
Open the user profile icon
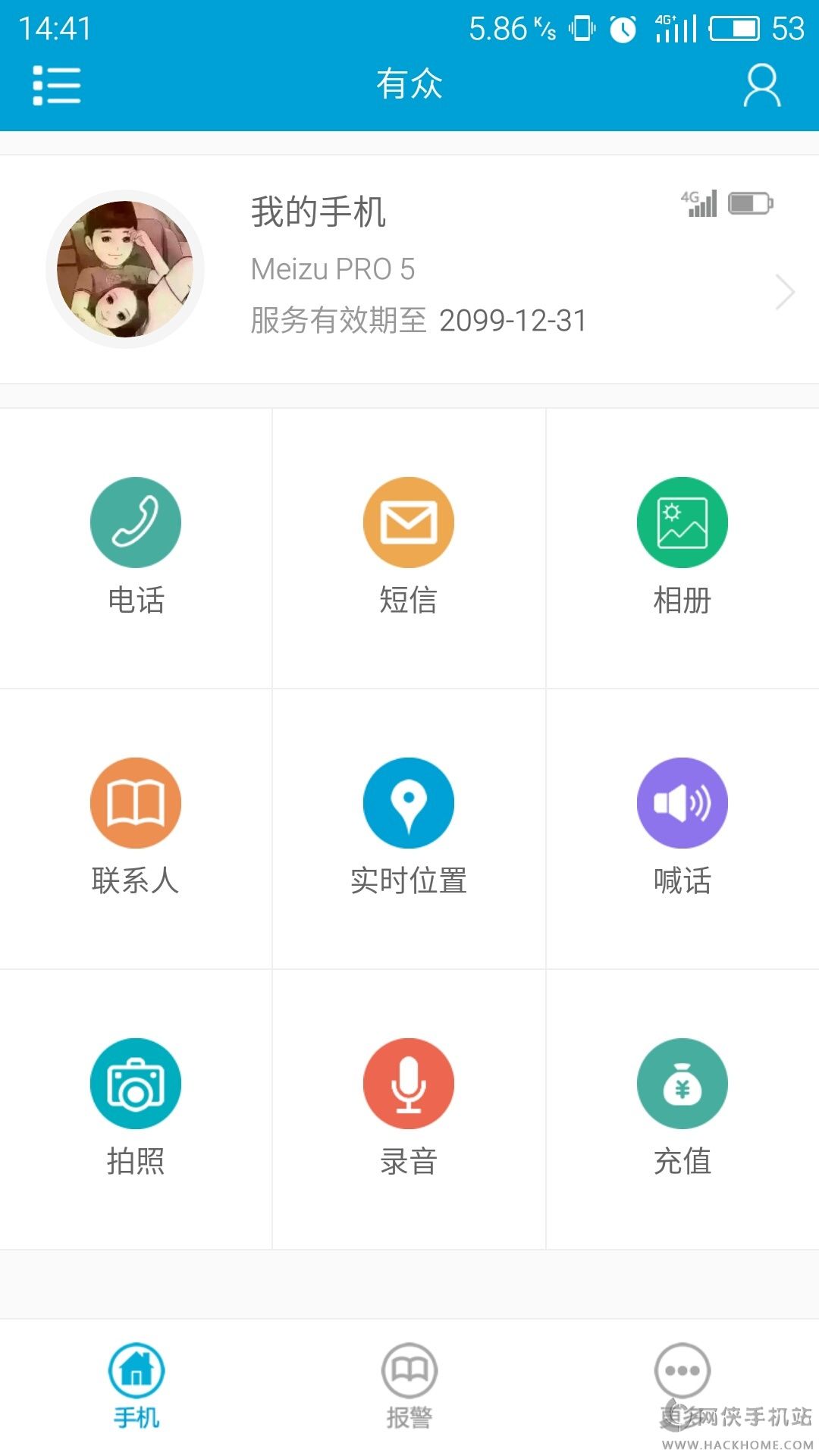coord(761,85)
